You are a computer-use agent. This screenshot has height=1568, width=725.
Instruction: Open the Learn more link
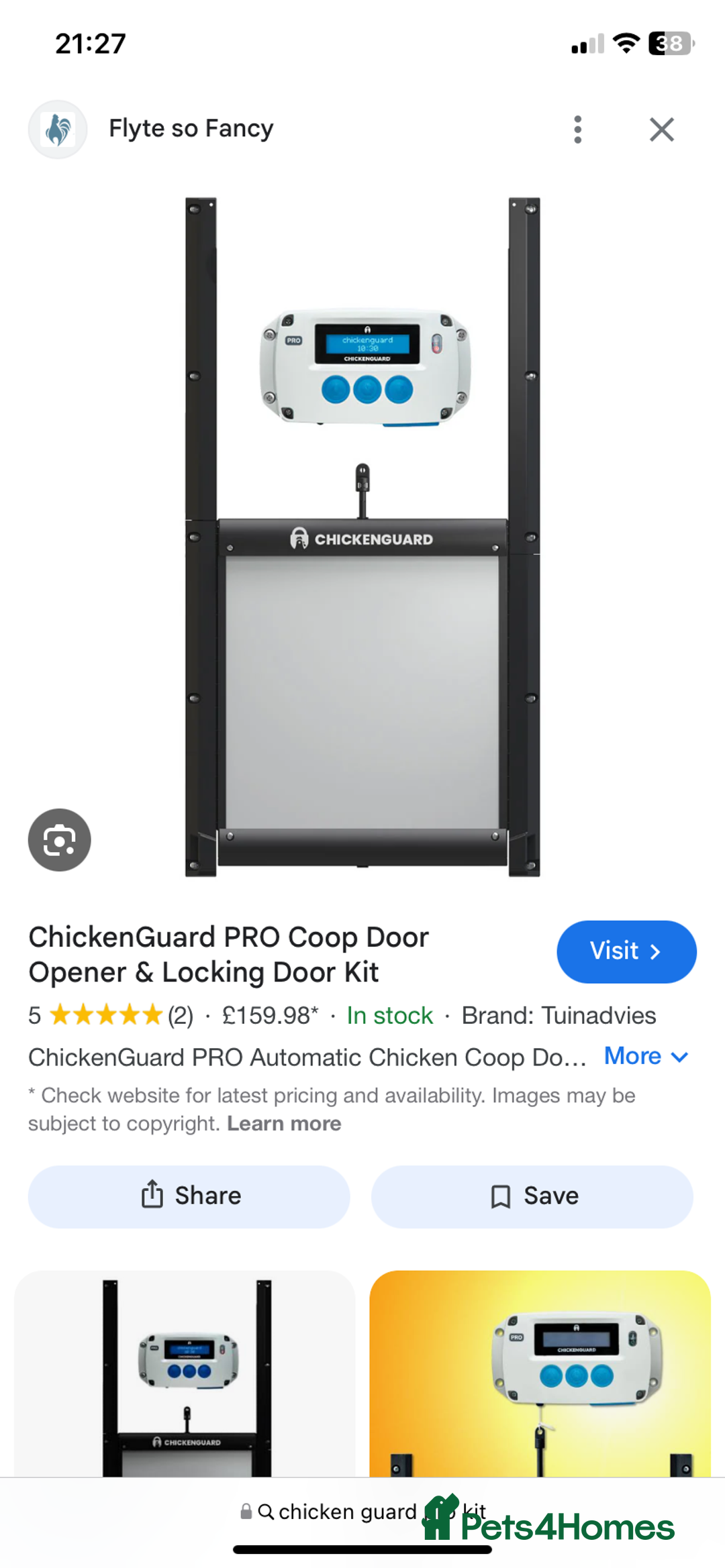tap(284, 1124)
